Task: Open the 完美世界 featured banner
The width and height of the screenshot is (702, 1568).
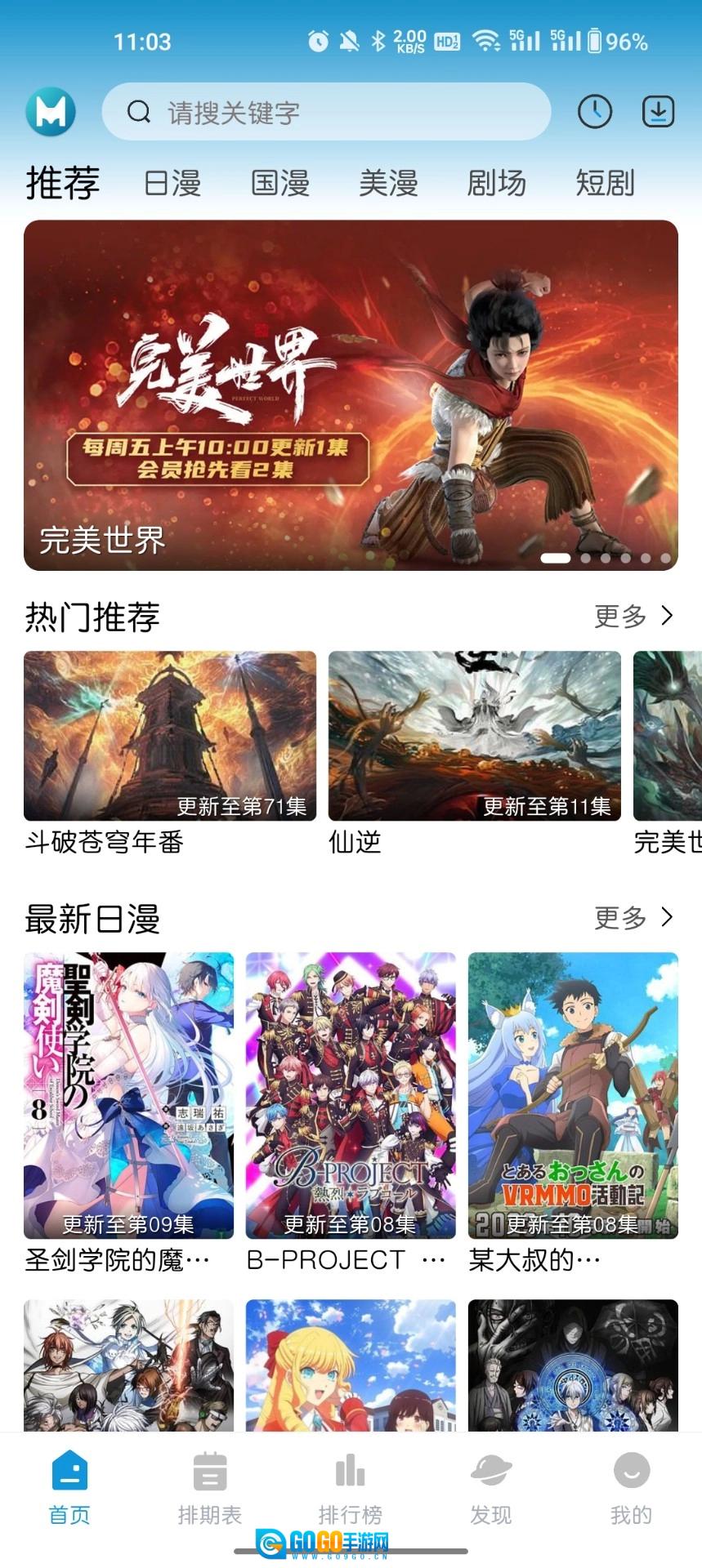Action: pyautogui.click(x=351, y=395)
